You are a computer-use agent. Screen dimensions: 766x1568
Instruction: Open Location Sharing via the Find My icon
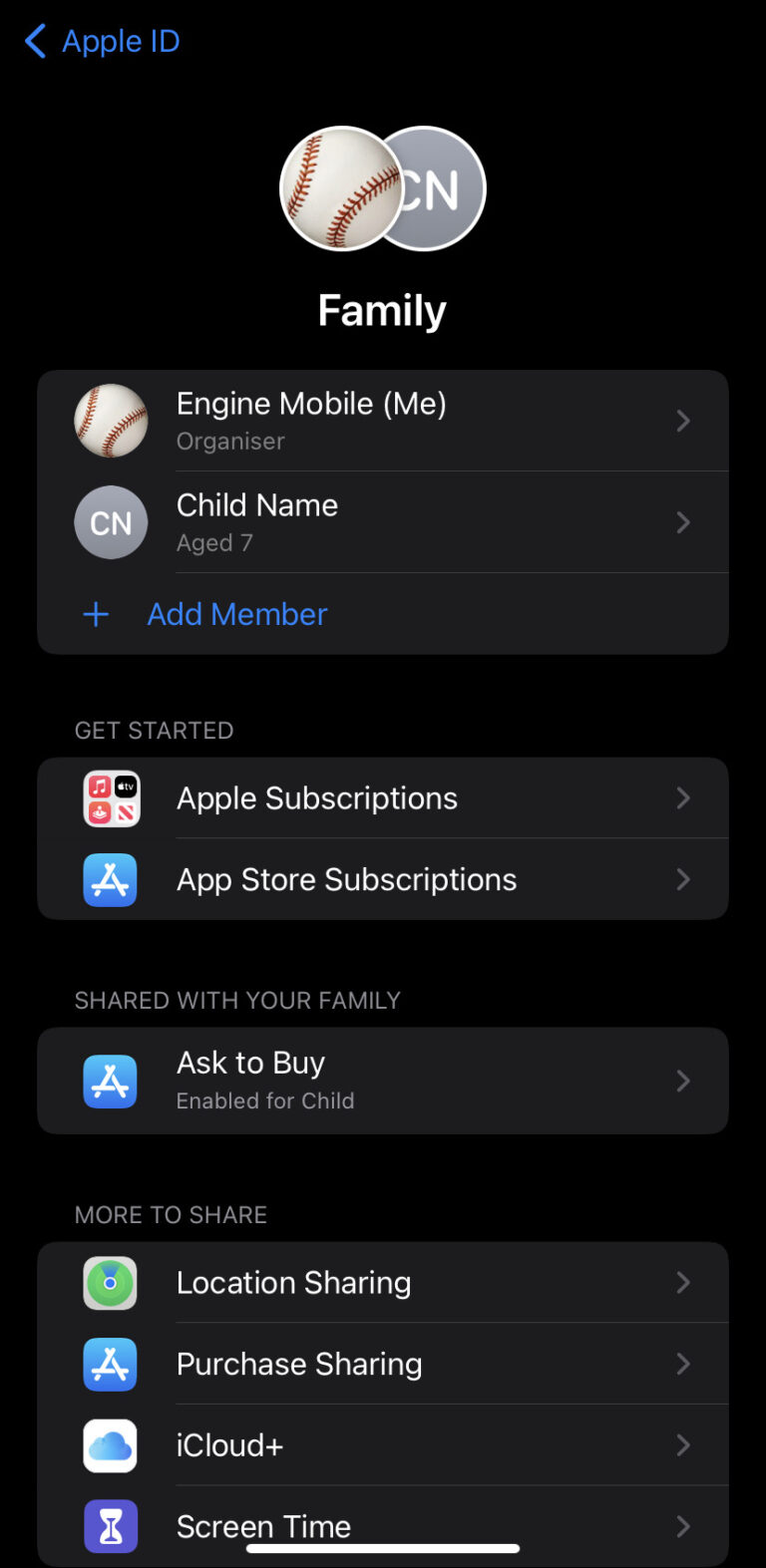pos(110,1283)
